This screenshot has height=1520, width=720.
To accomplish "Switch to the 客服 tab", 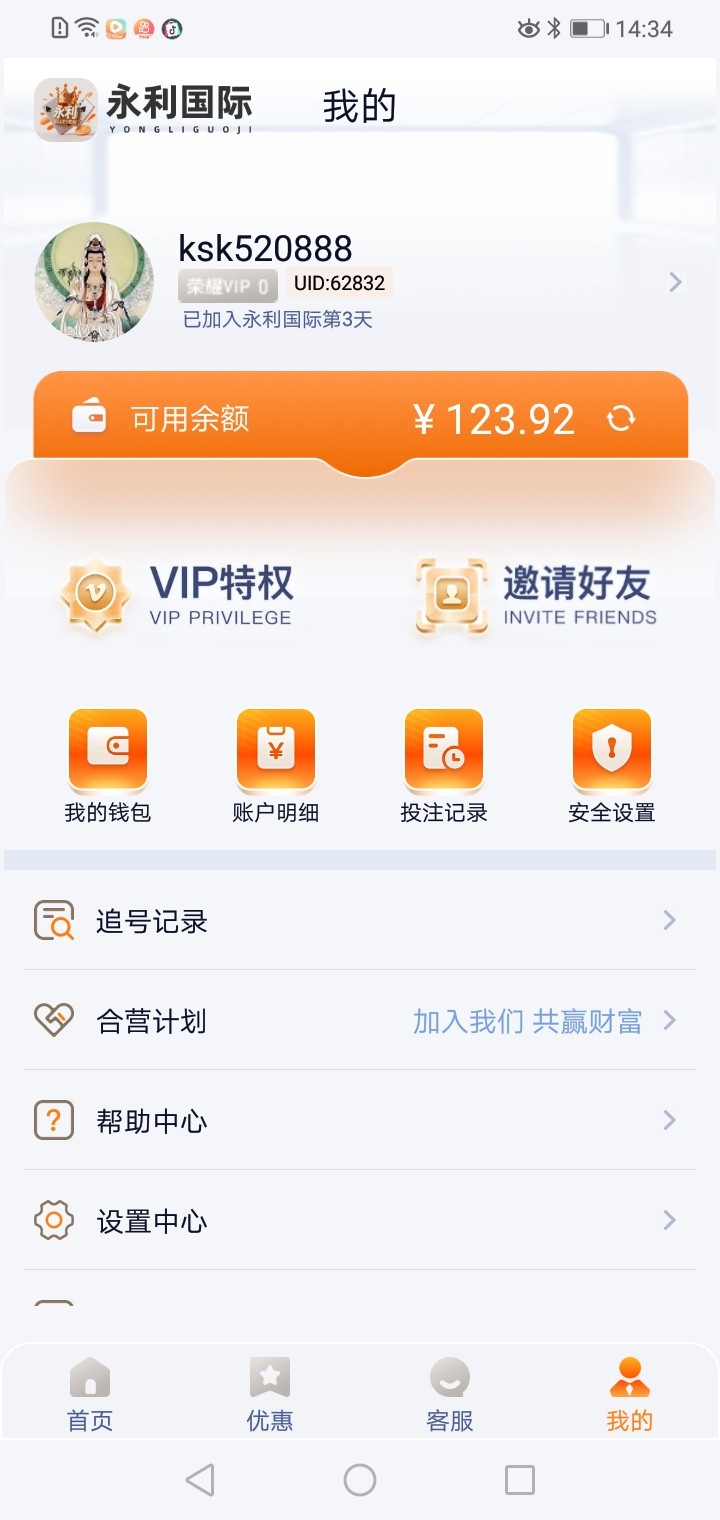I will 450,1394.
